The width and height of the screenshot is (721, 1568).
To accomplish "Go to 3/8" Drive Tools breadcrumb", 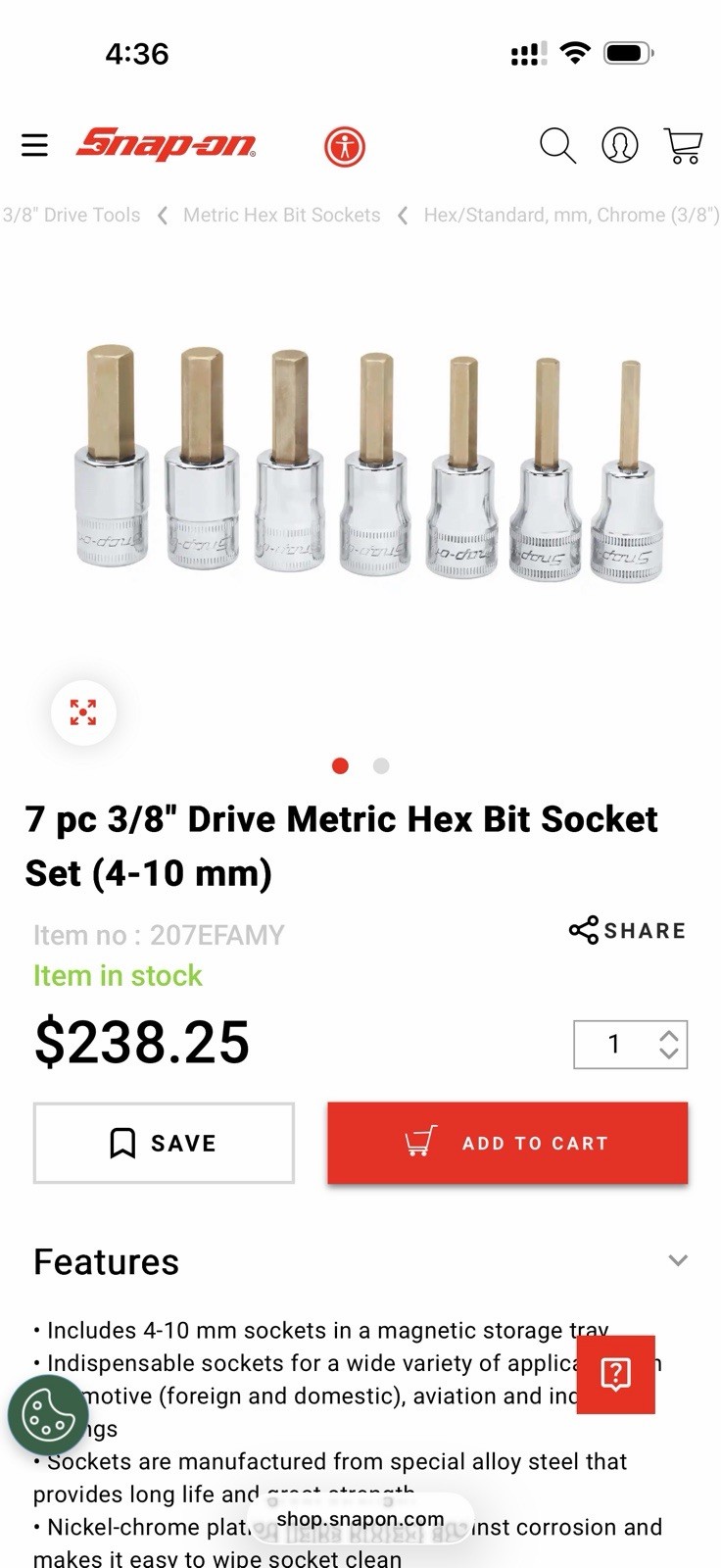I will click(x=72, y=215).
